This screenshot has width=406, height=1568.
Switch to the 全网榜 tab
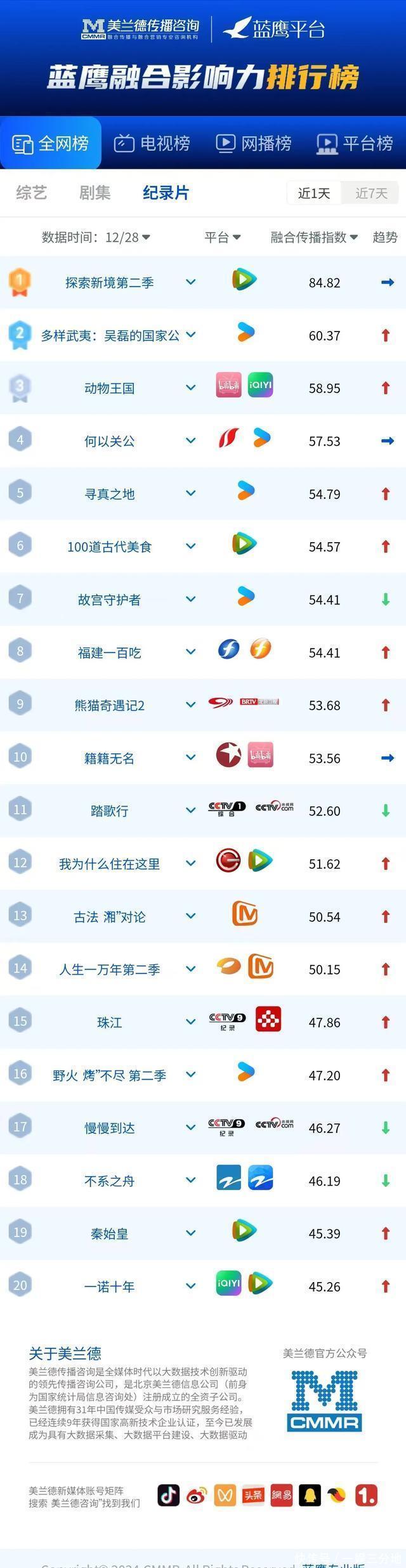click(x=51, y=143)
